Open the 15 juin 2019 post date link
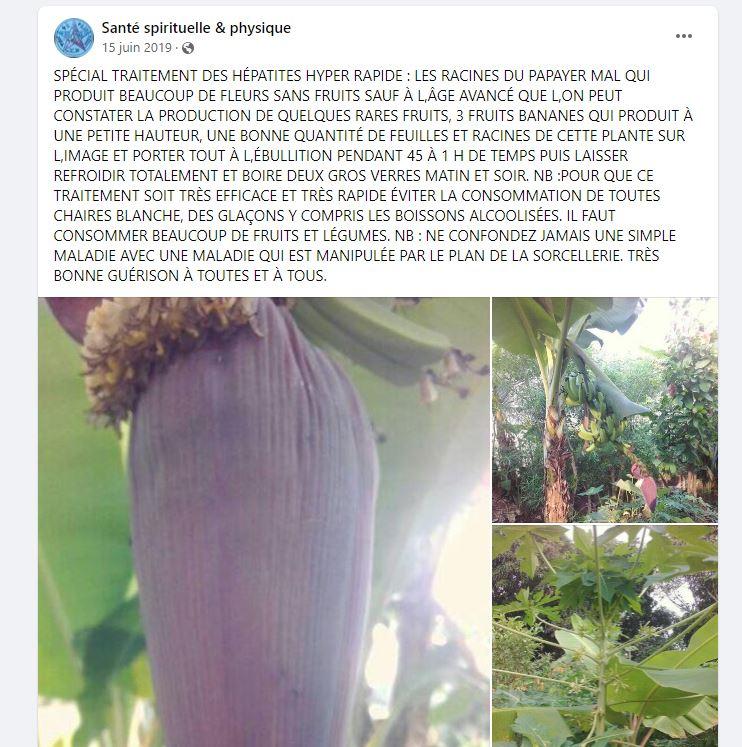742x747 pixels. [x=137, y=47]
